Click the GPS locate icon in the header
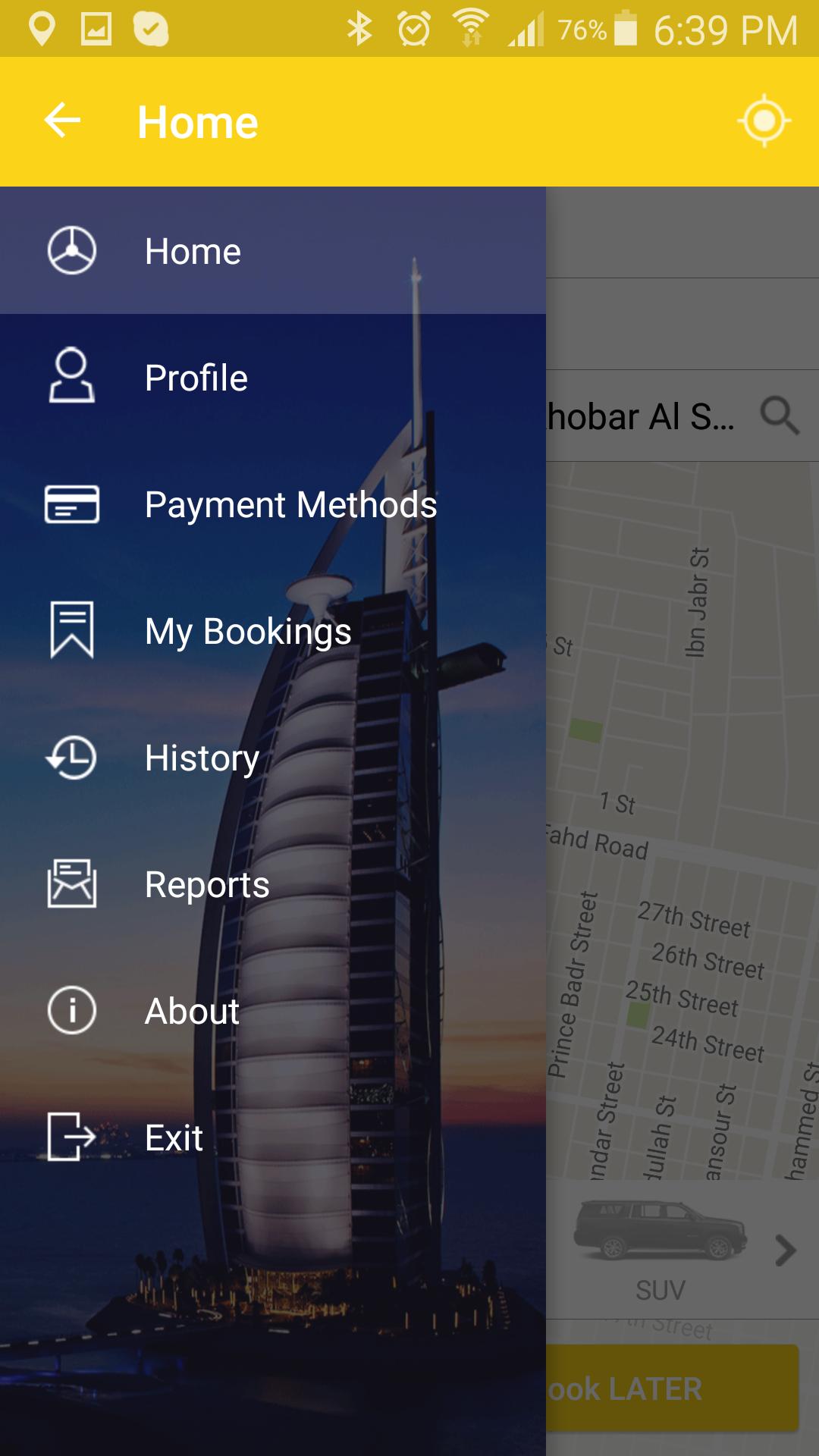Image resolution: width=819 pixels, height=1456 pixels. pyautogui.click(x=764, y=120)
